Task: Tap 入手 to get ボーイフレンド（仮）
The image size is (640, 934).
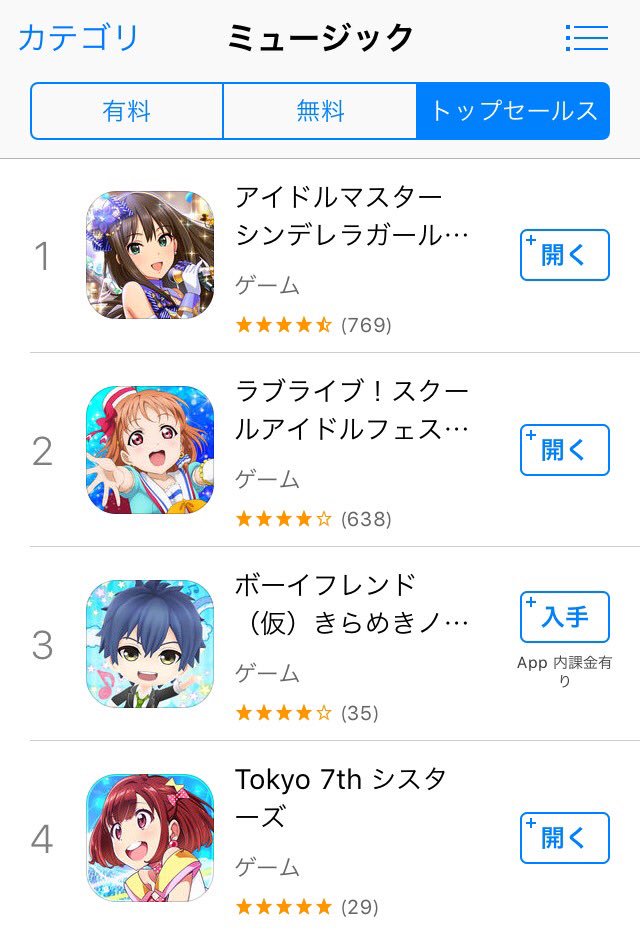Action: click(564, 617)
